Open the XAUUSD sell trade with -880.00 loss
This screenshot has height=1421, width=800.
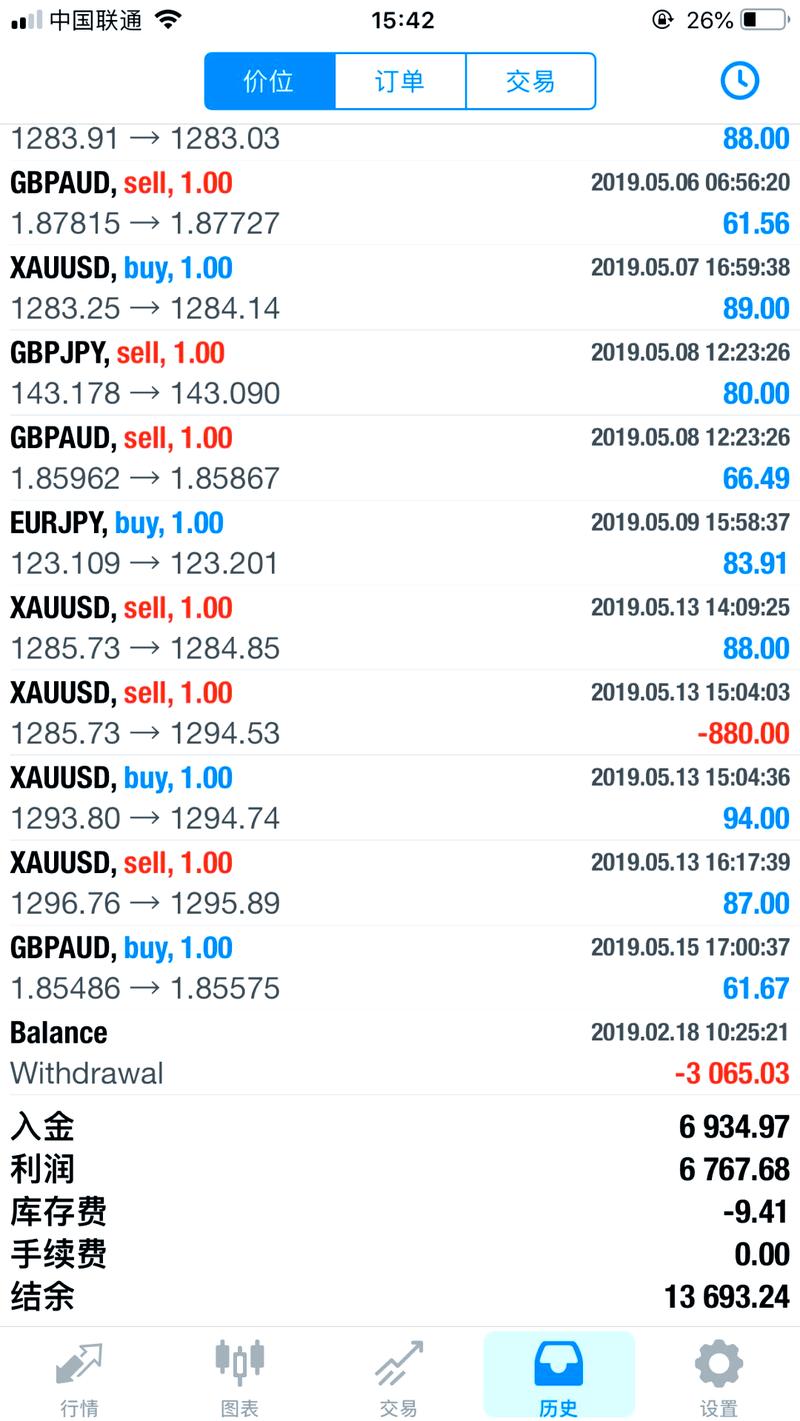(400, 713)
